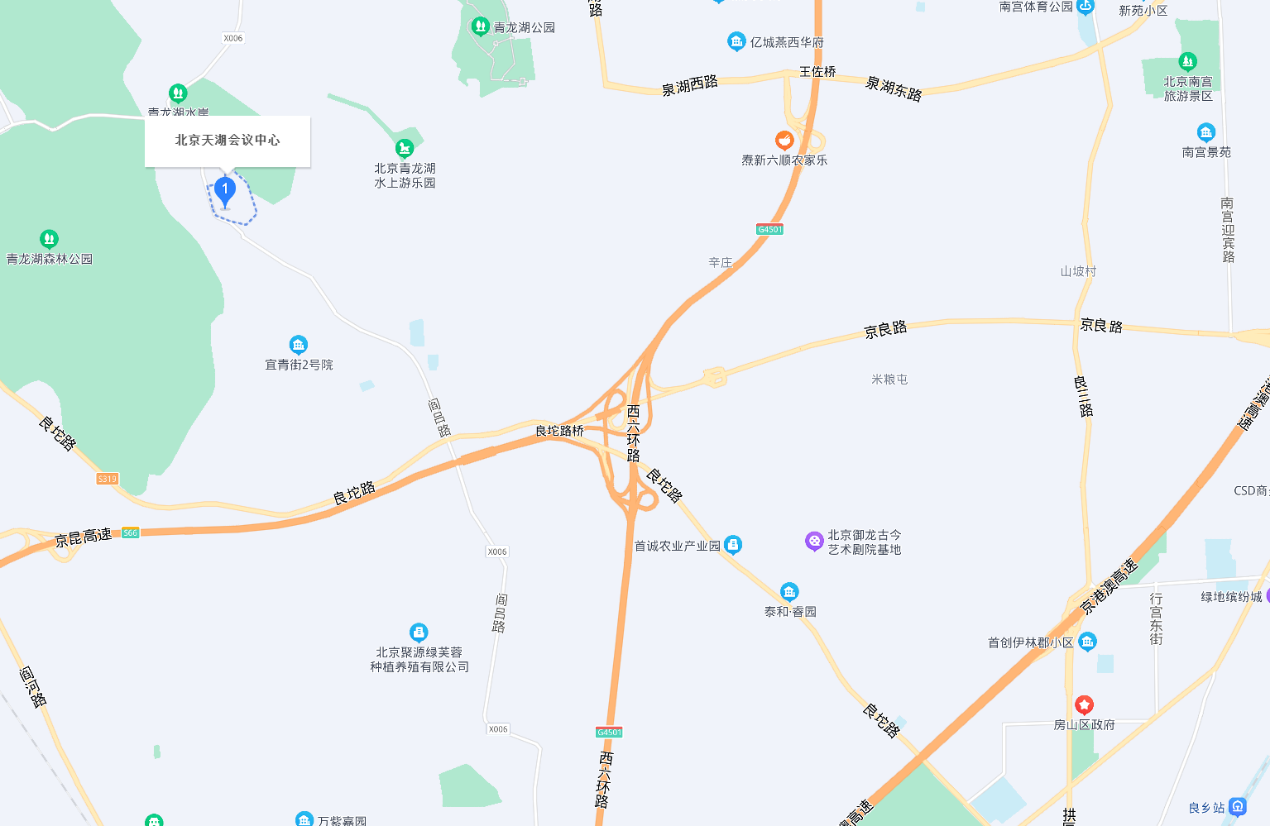Select the 北京南宫旅游景区 POI icon
The height and width of the screenshot is (826, 1270).
(x=1187, y=61)
